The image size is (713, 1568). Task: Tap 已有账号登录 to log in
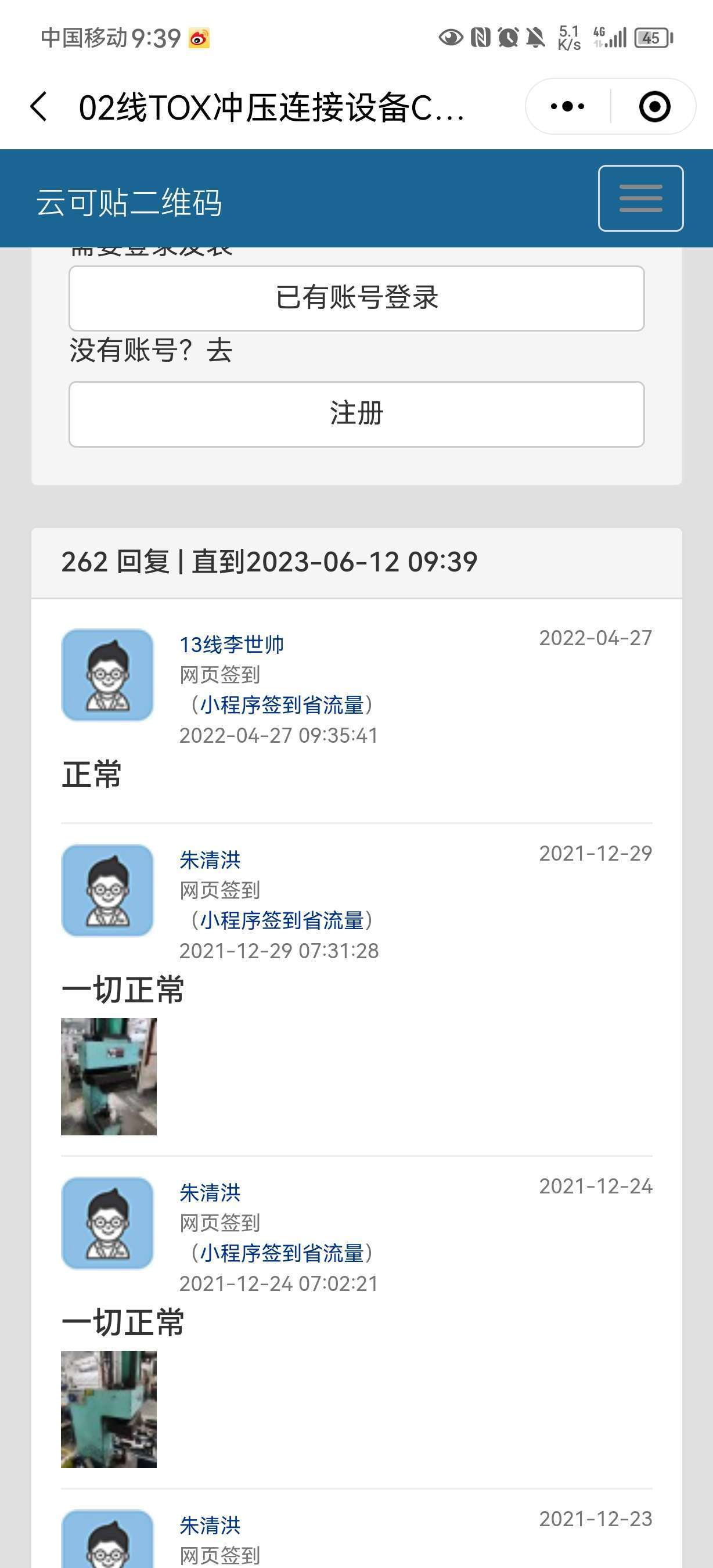tap(356, 299)
